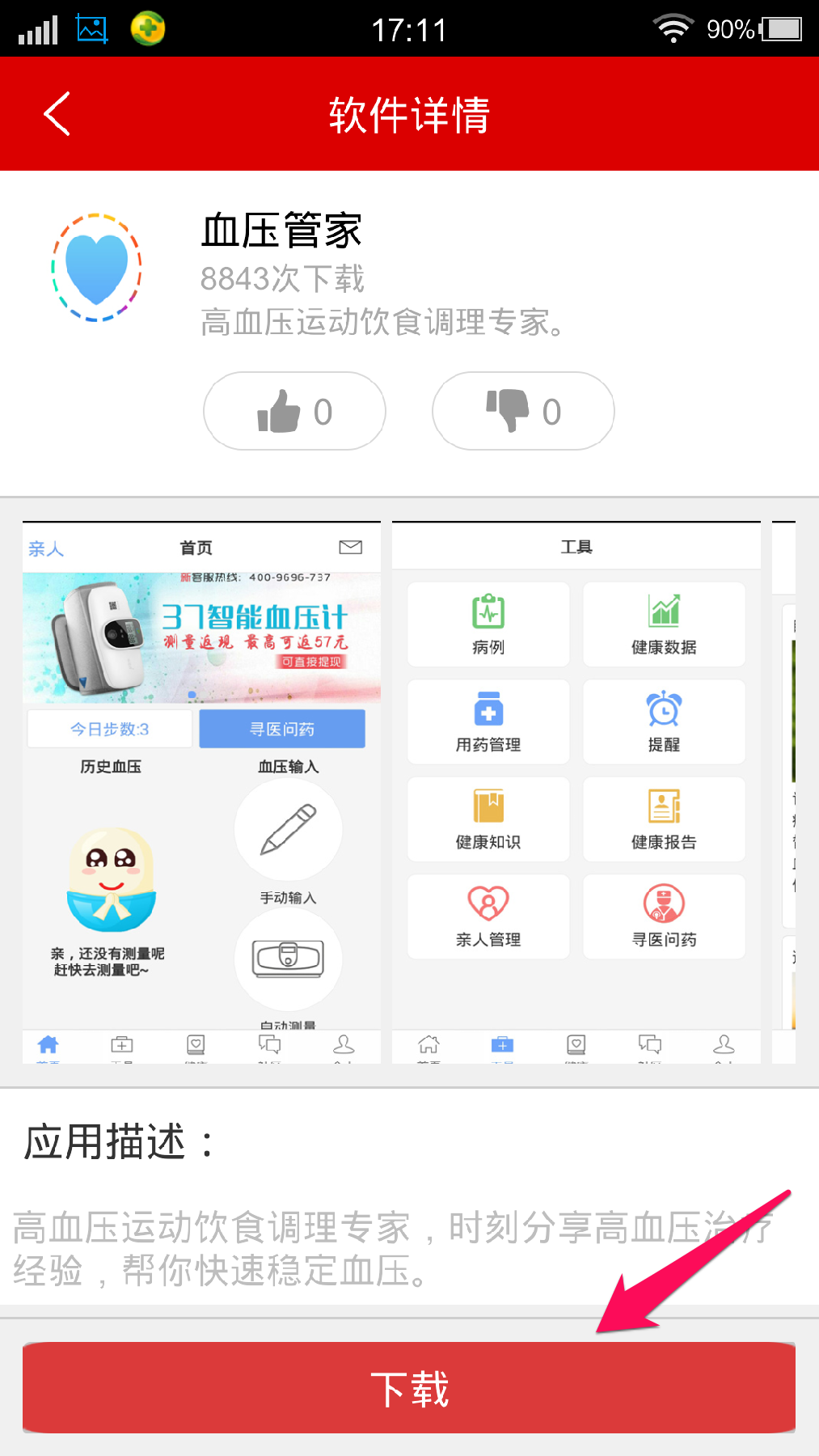Go back from the 软件详情 page
The width and height of the screenshot is (819, 1456).
pyautogui.click(x=57, y=114)
